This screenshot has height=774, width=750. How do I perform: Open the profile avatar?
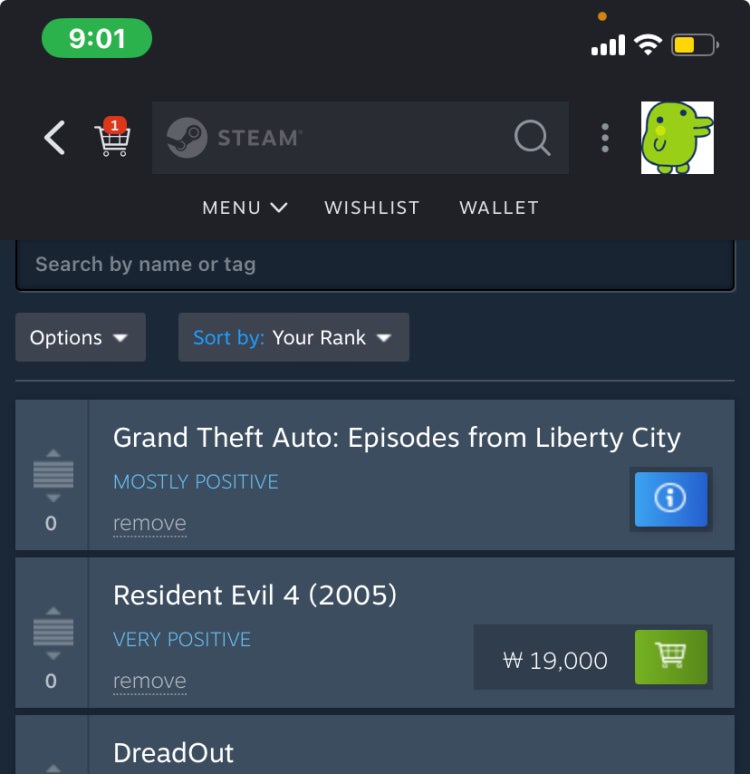click(677, 138)
